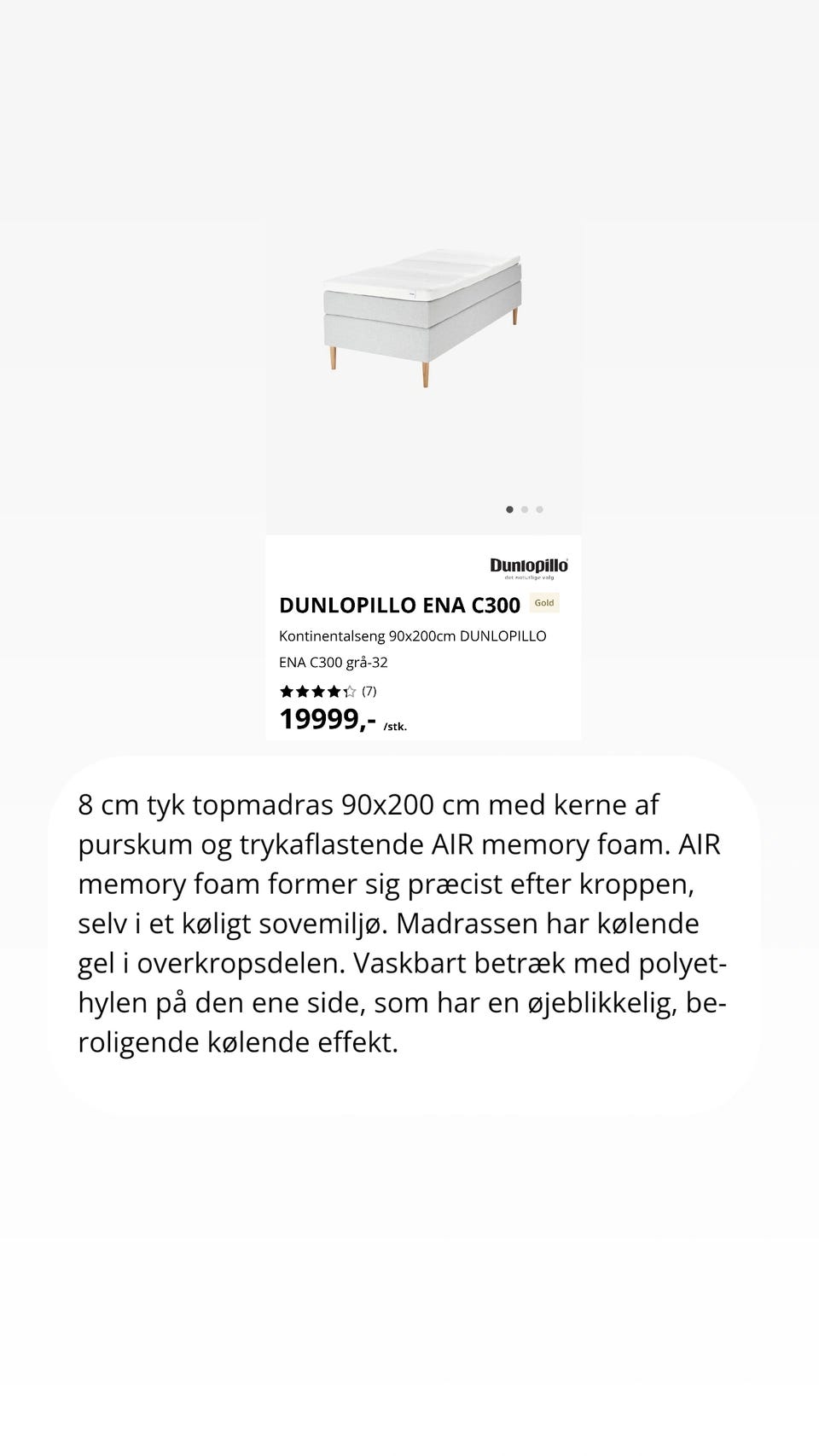The height and width of the screenshot is (1456, 819).
Task: Click the fourth rating star
Action: click(333, 691)
